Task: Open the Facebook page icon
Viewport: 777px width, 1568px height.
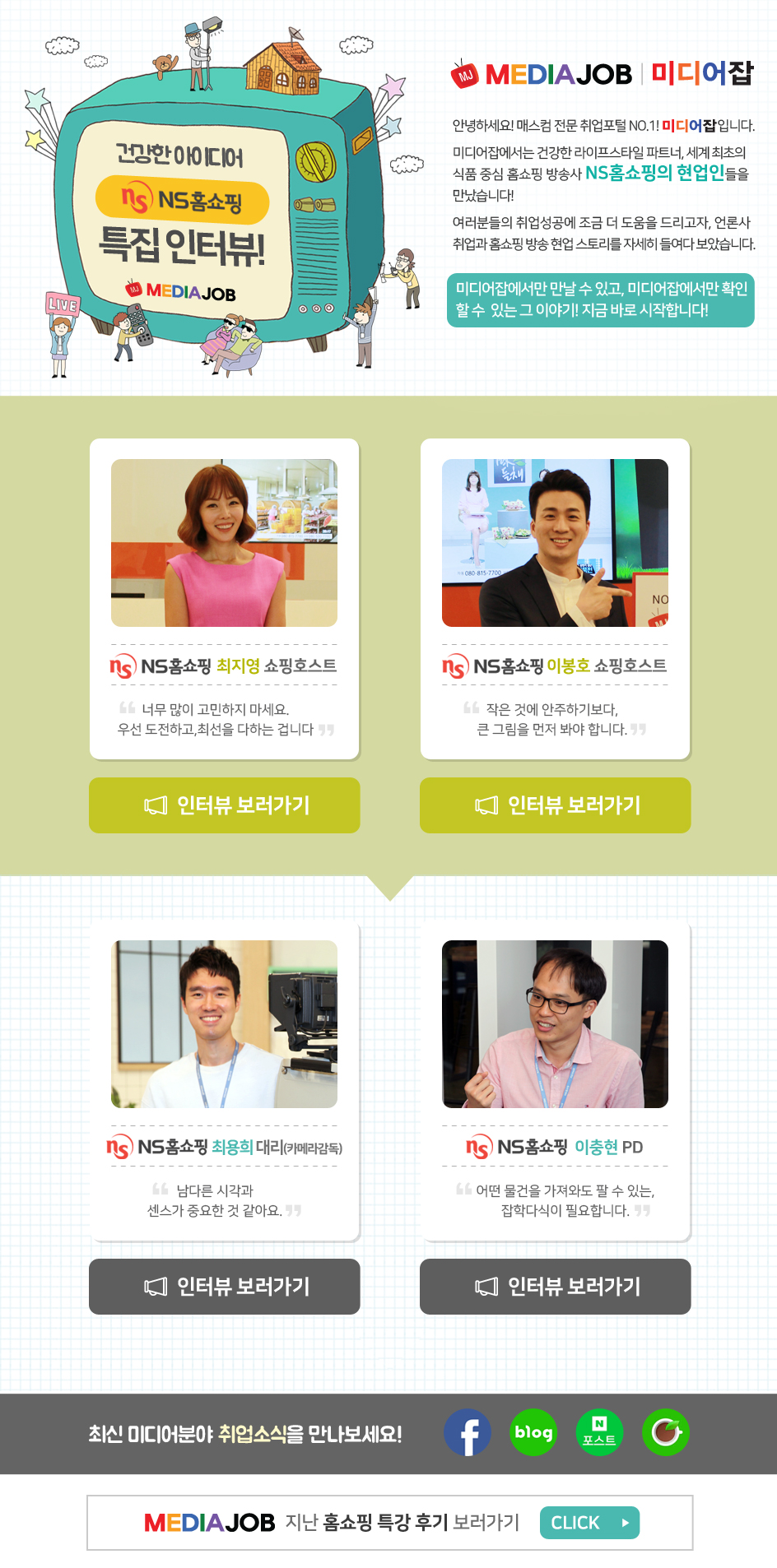Action: [468, 1432]
